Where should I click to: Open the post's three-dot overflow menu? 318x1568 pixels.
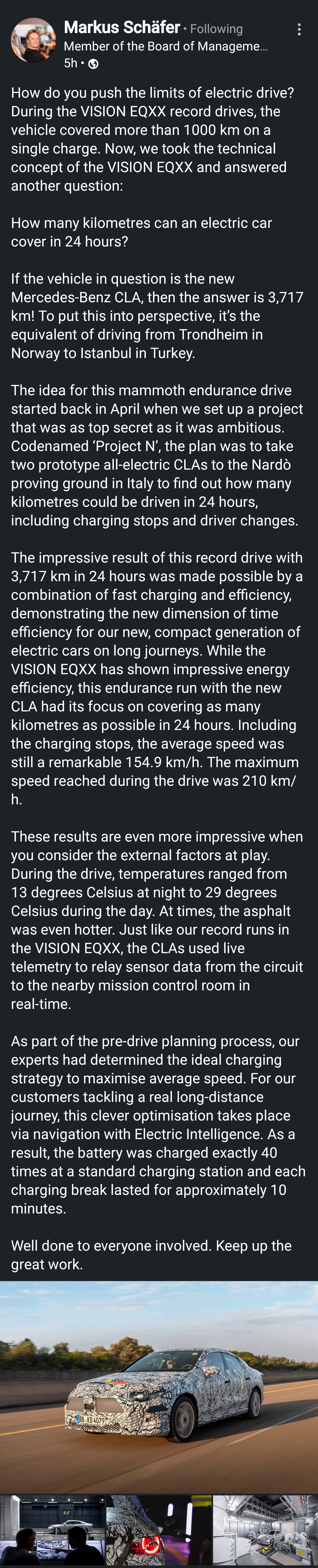(x=299, y=30)
